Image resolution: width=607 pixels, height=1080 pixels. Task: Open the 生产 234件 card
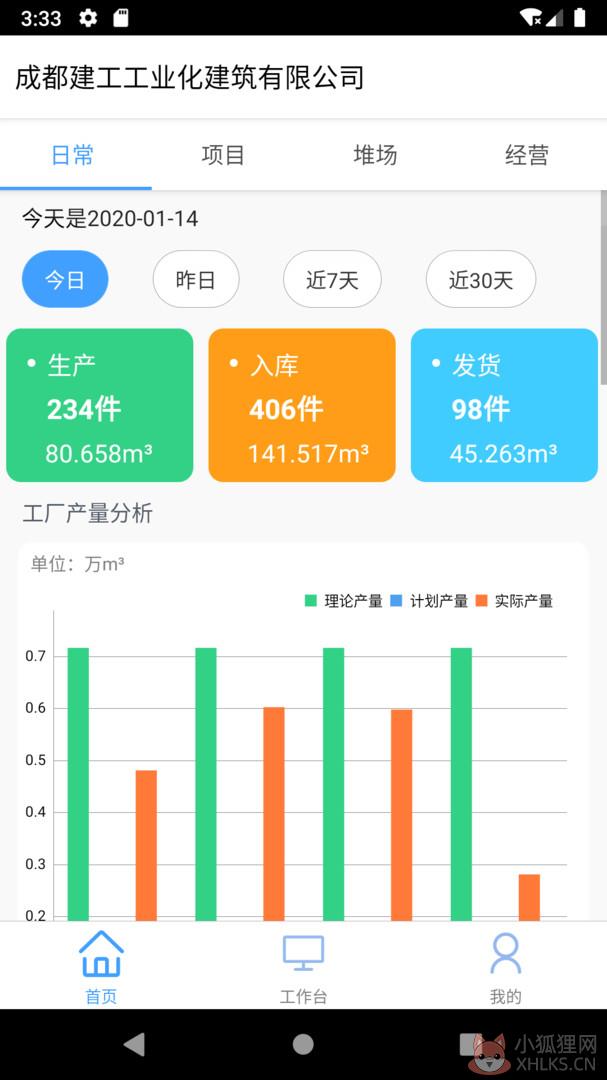(100, 405)
